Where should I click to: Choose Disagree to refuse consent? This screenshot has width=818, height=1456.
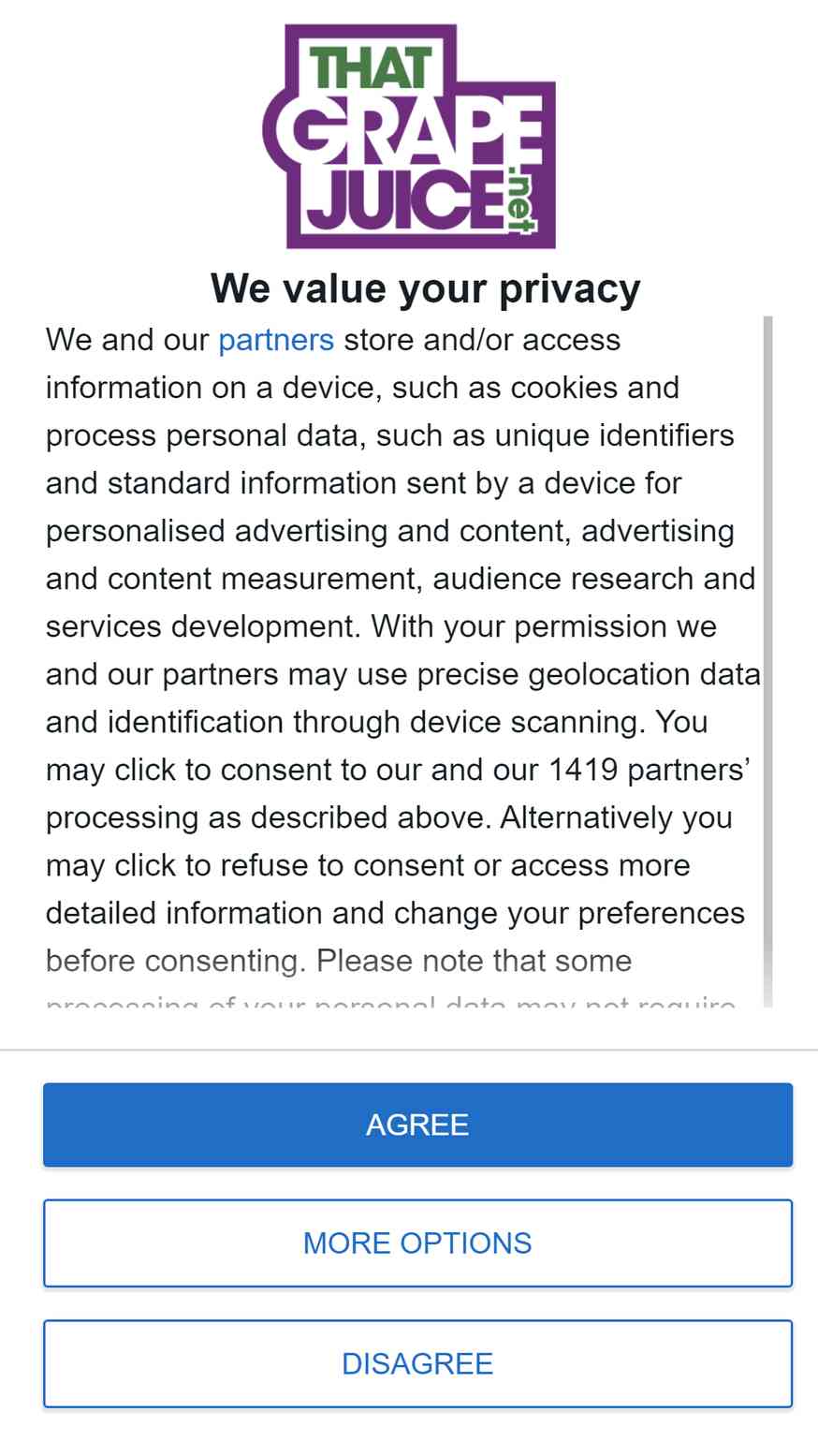(x=417, y=1363)
